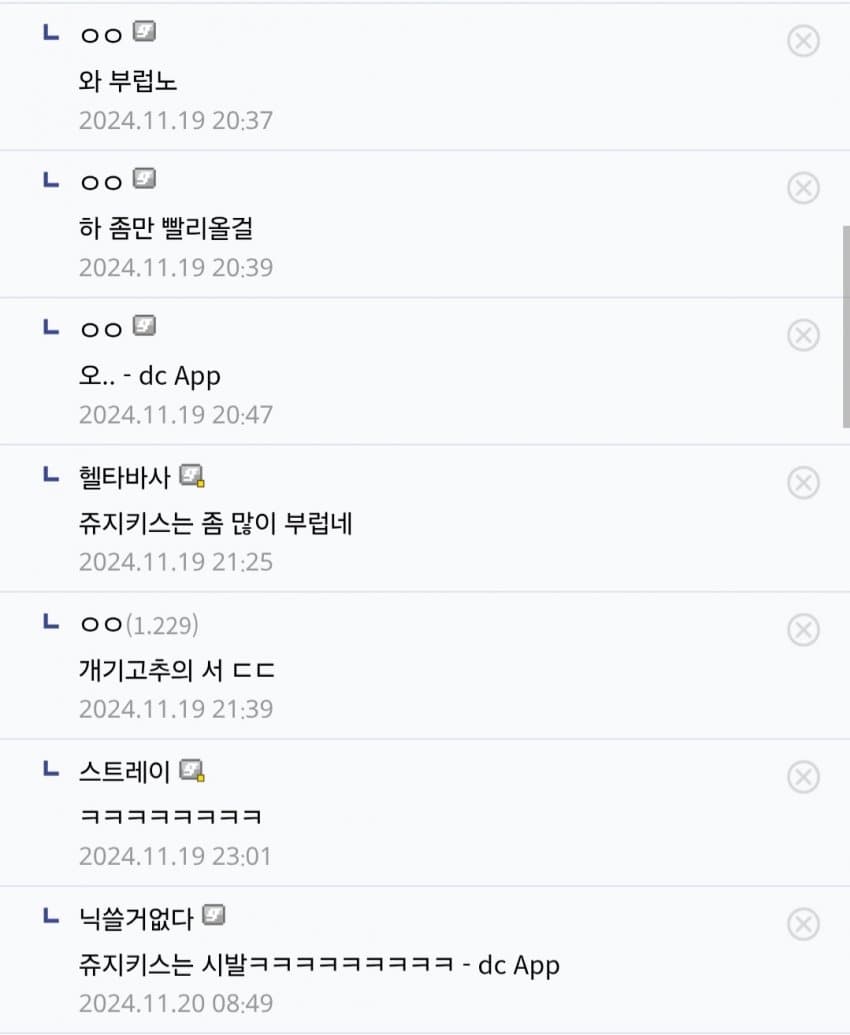
Task: Delete 닉쓸거없다's comment
Action: coord(803,925)
